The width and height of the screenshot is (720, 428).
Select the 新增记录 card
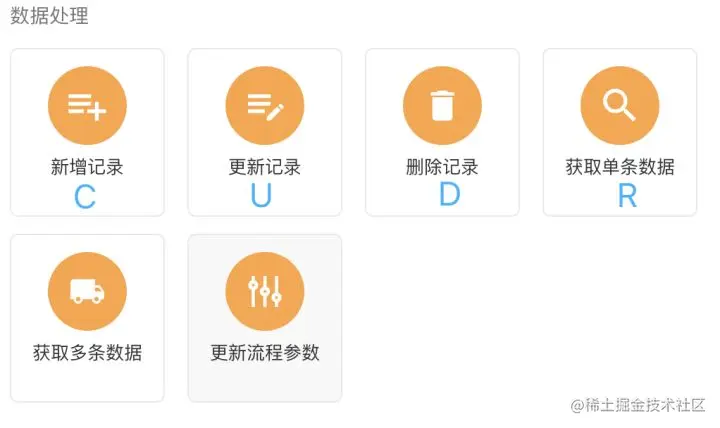click(x=87, y=131)
